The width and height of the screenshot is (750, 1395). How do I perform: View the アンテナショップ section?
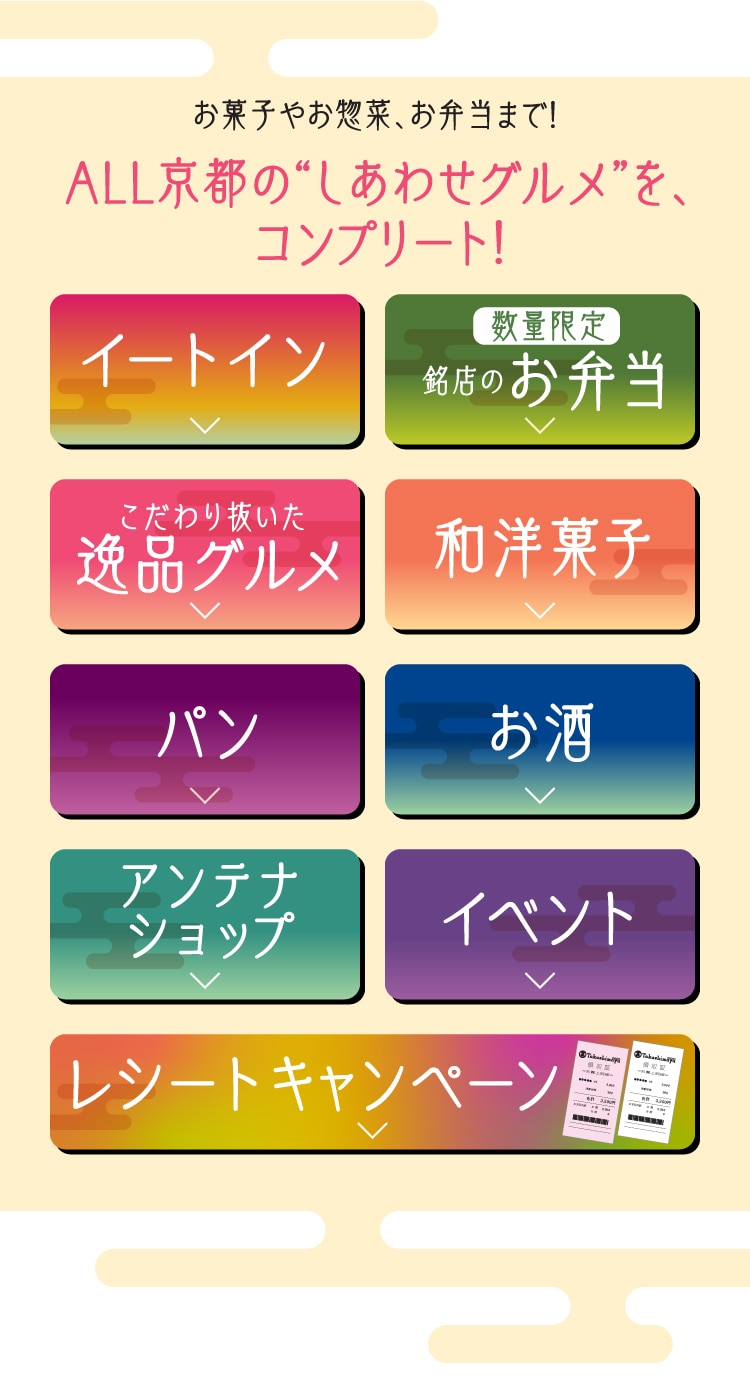tap(205, 925)
